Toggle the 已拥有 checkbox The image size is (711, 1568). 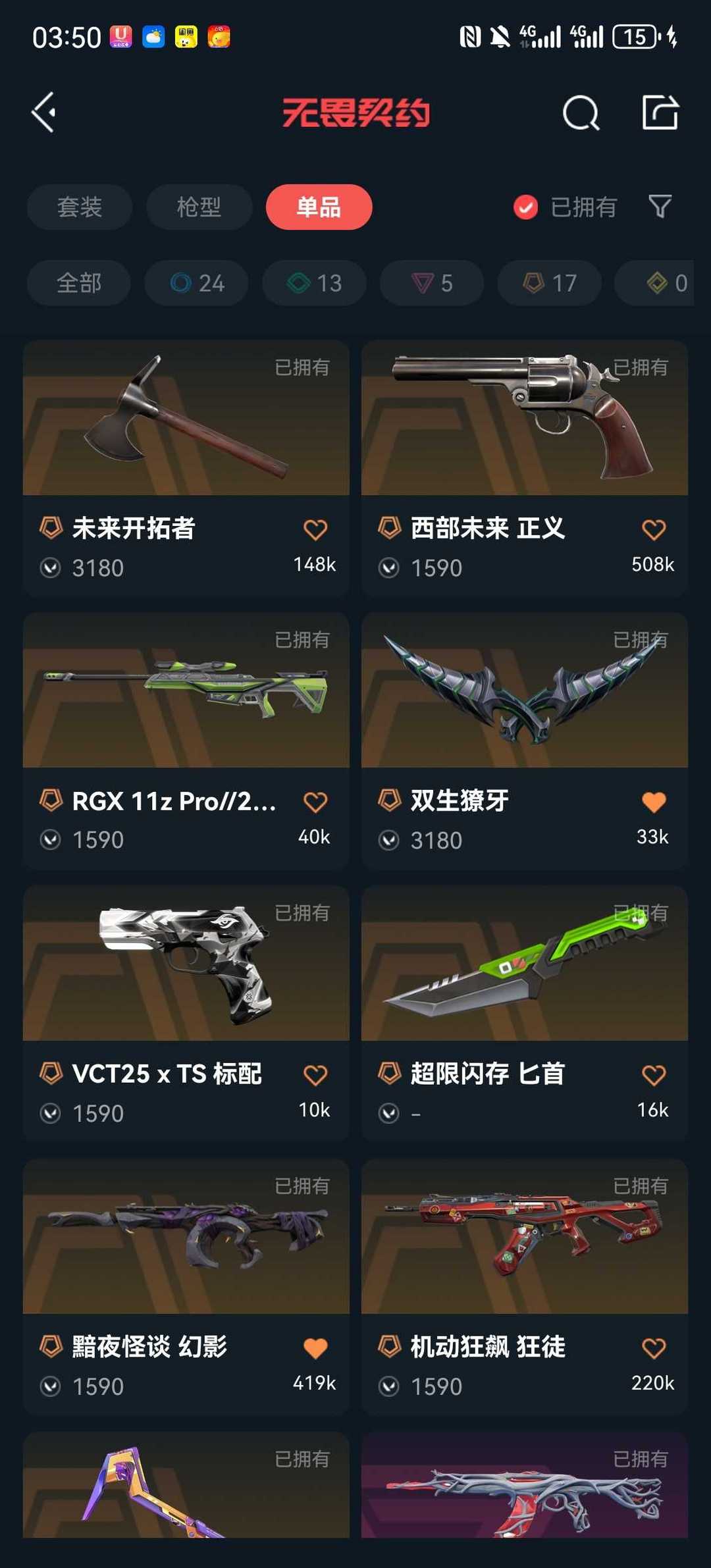point(525,207)
